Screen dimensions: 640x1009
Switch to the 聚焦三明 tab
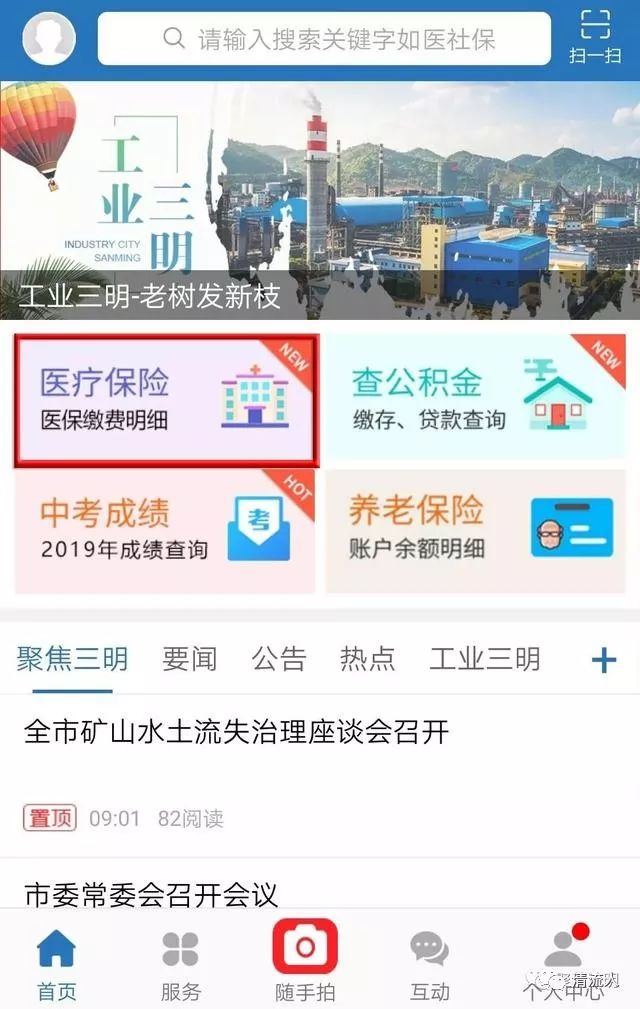pyautogui.click(x=72, y=659)
